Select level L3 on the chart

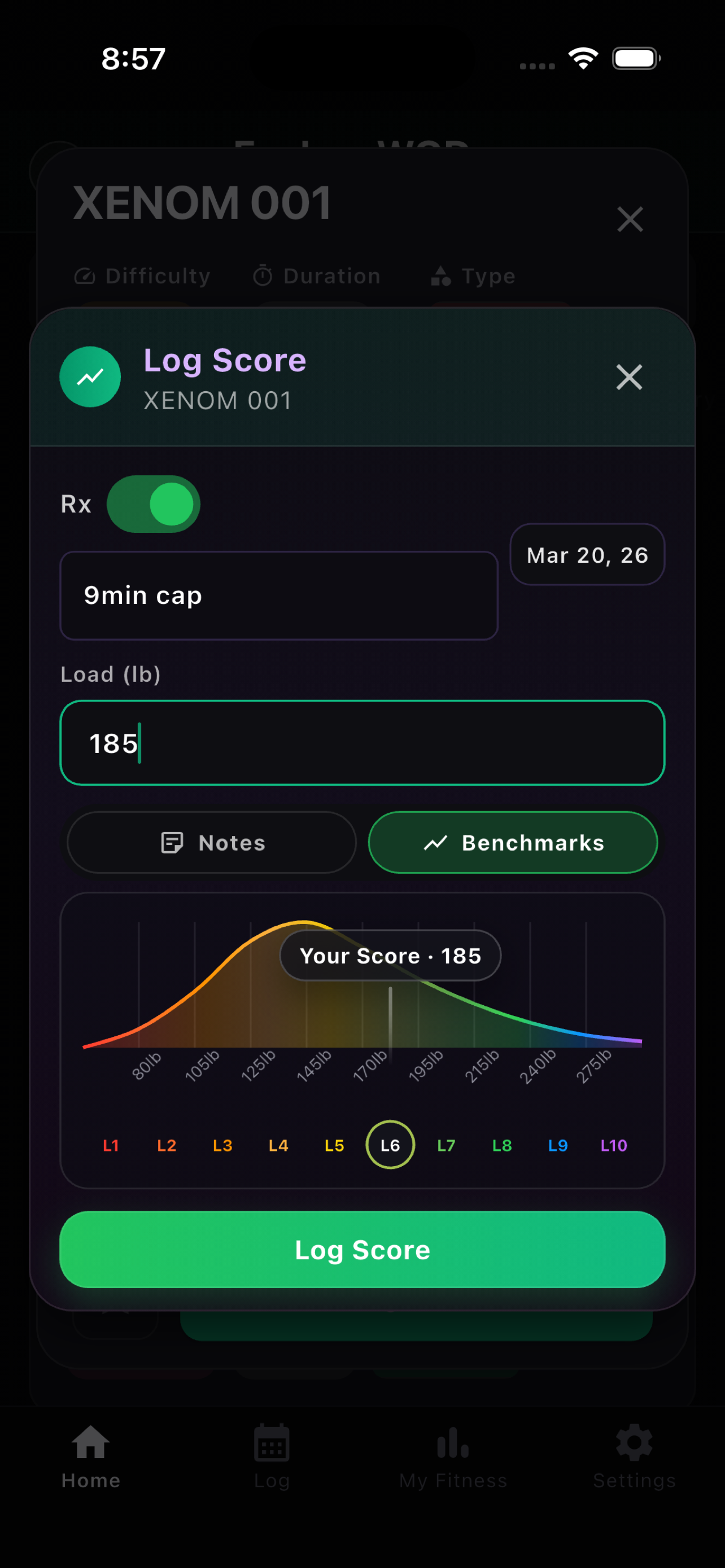[222, 1146]
